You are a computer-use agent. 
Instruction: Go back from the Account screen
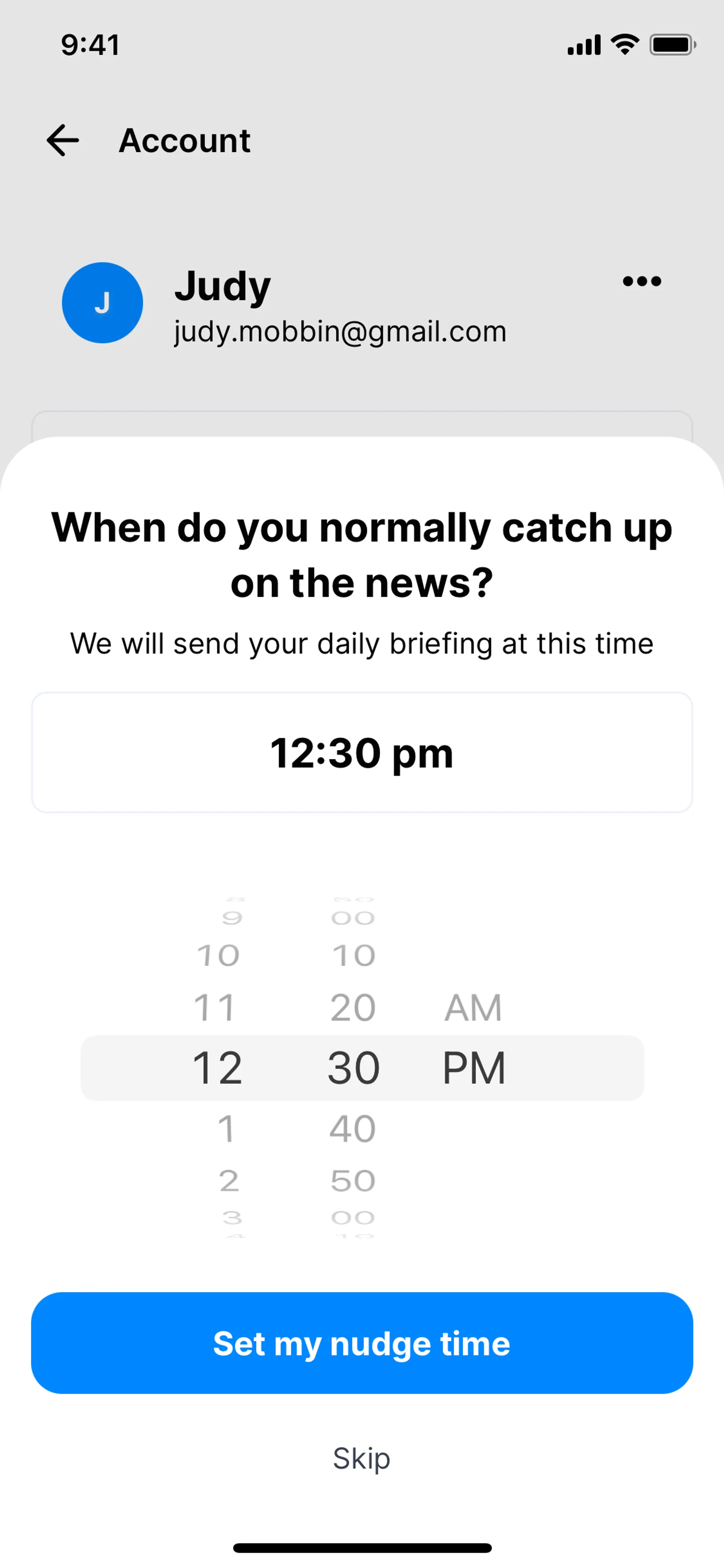pyautogui.click(x=63, y=141)
